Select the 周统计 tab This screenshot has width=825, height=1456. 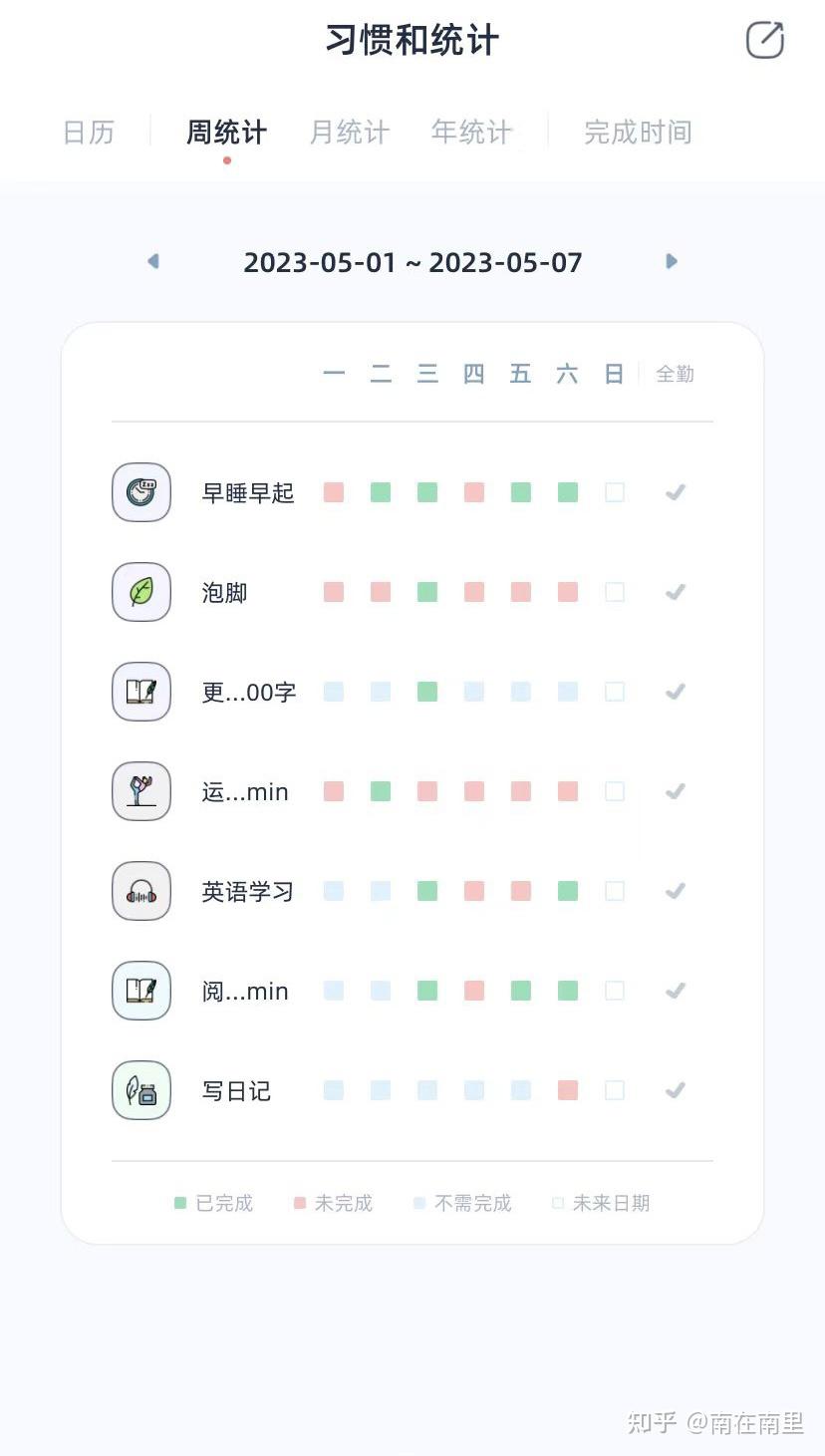(227, 133)
